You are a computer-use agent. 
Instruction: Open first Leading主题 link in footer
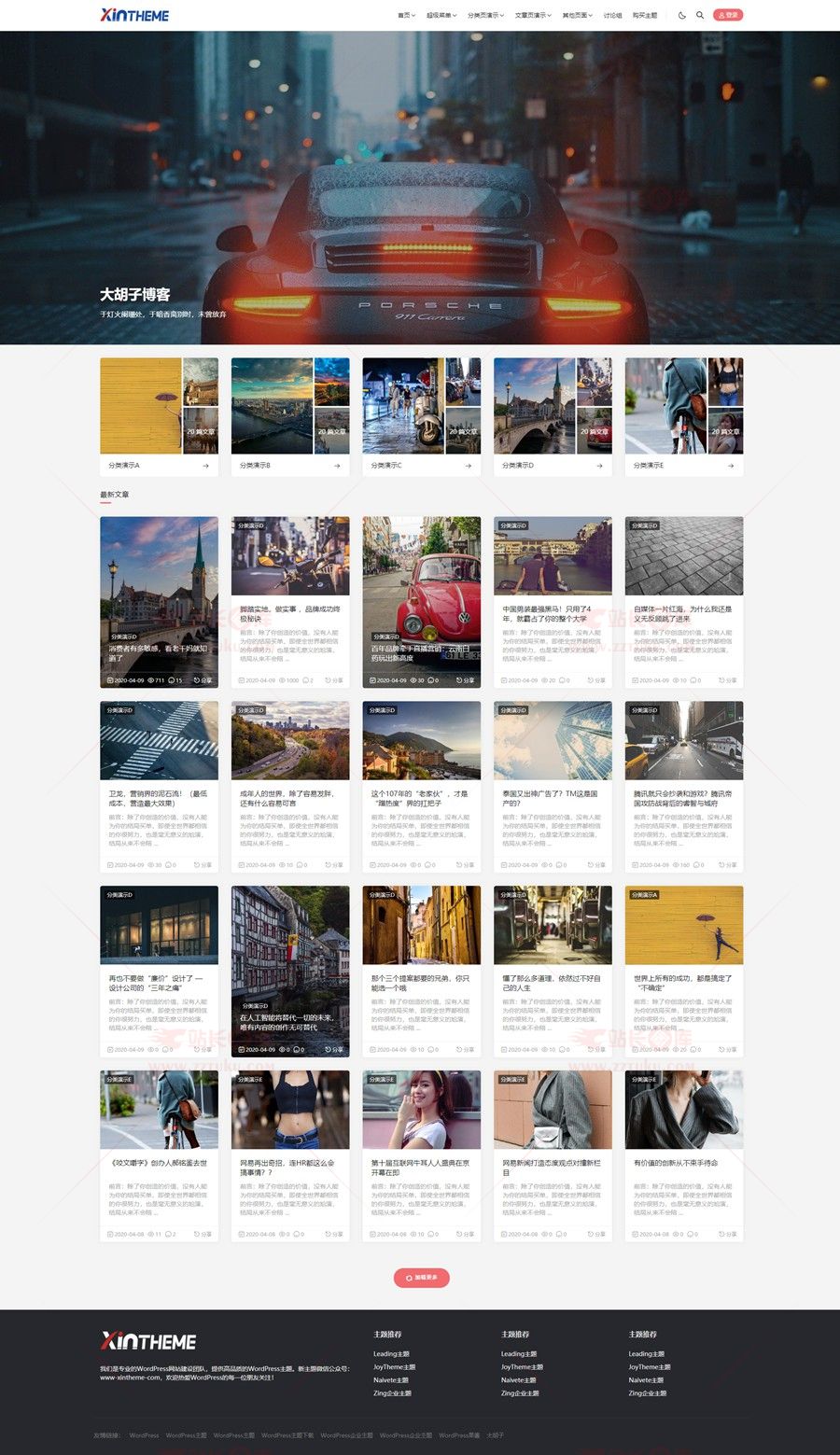click(391, 1353)
